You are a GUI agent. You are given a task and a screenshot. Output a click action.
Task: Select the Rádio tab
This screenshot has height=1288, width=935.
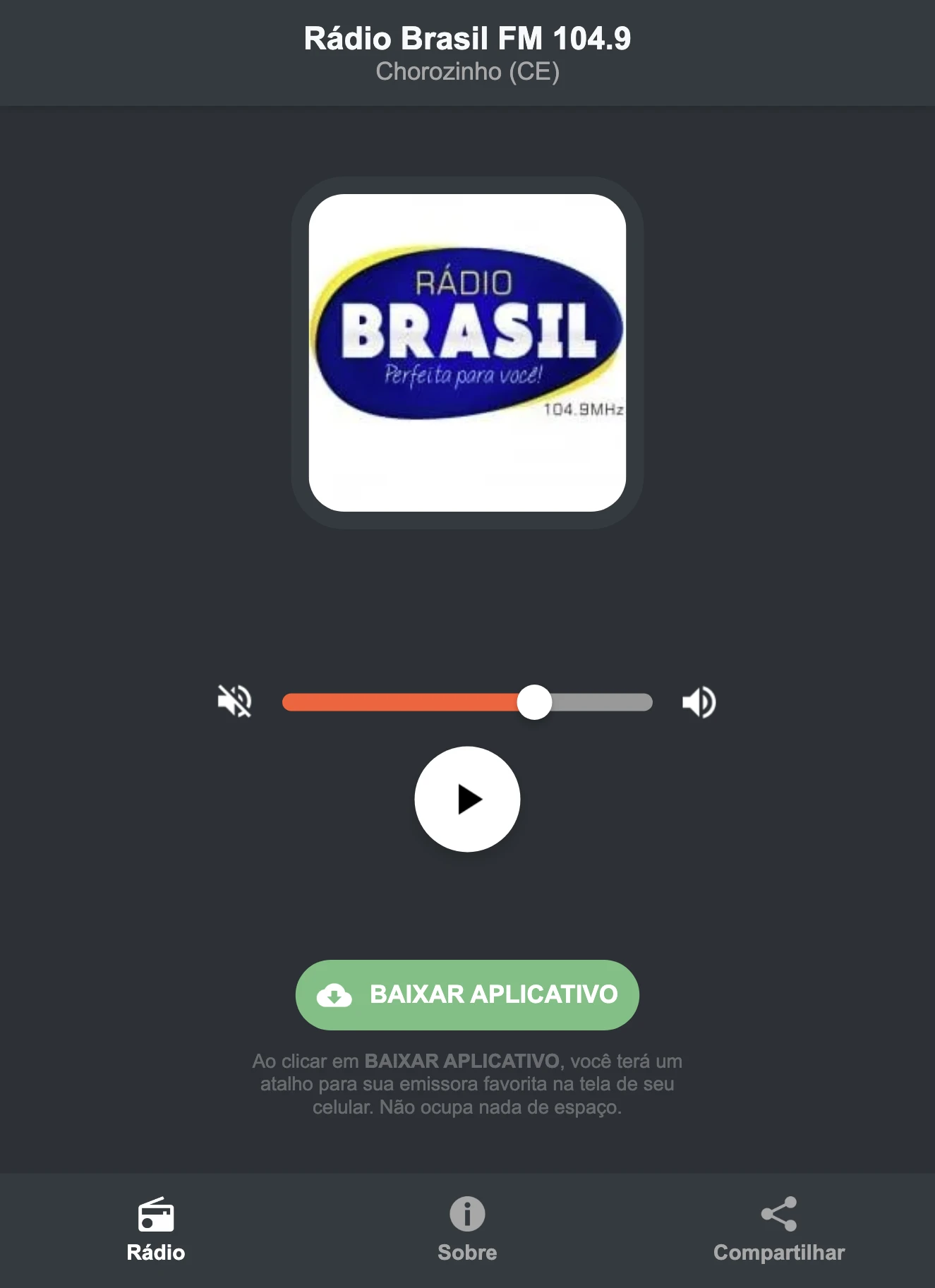tap(157, 1232)
